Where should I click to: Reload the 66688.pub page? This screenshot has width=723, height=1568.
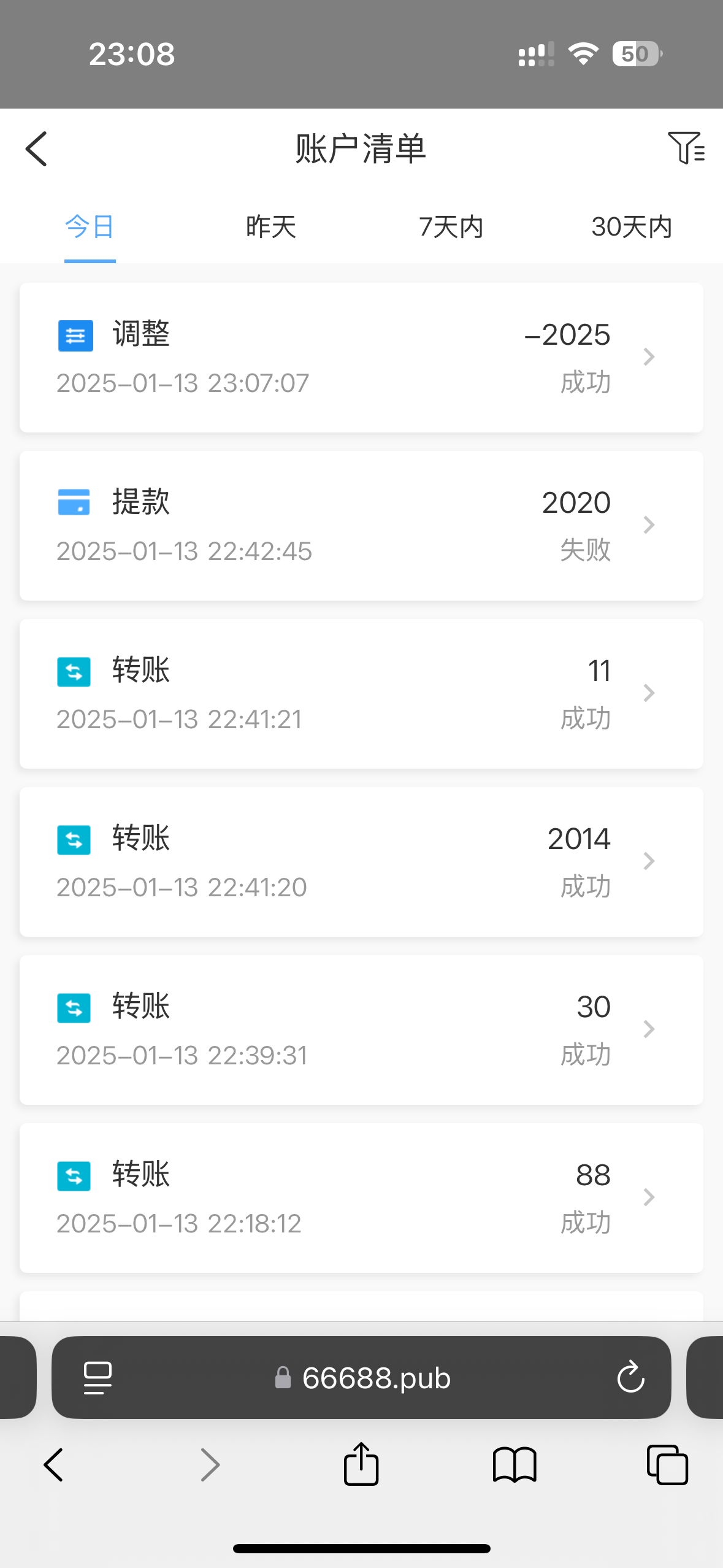point(630,1378)
